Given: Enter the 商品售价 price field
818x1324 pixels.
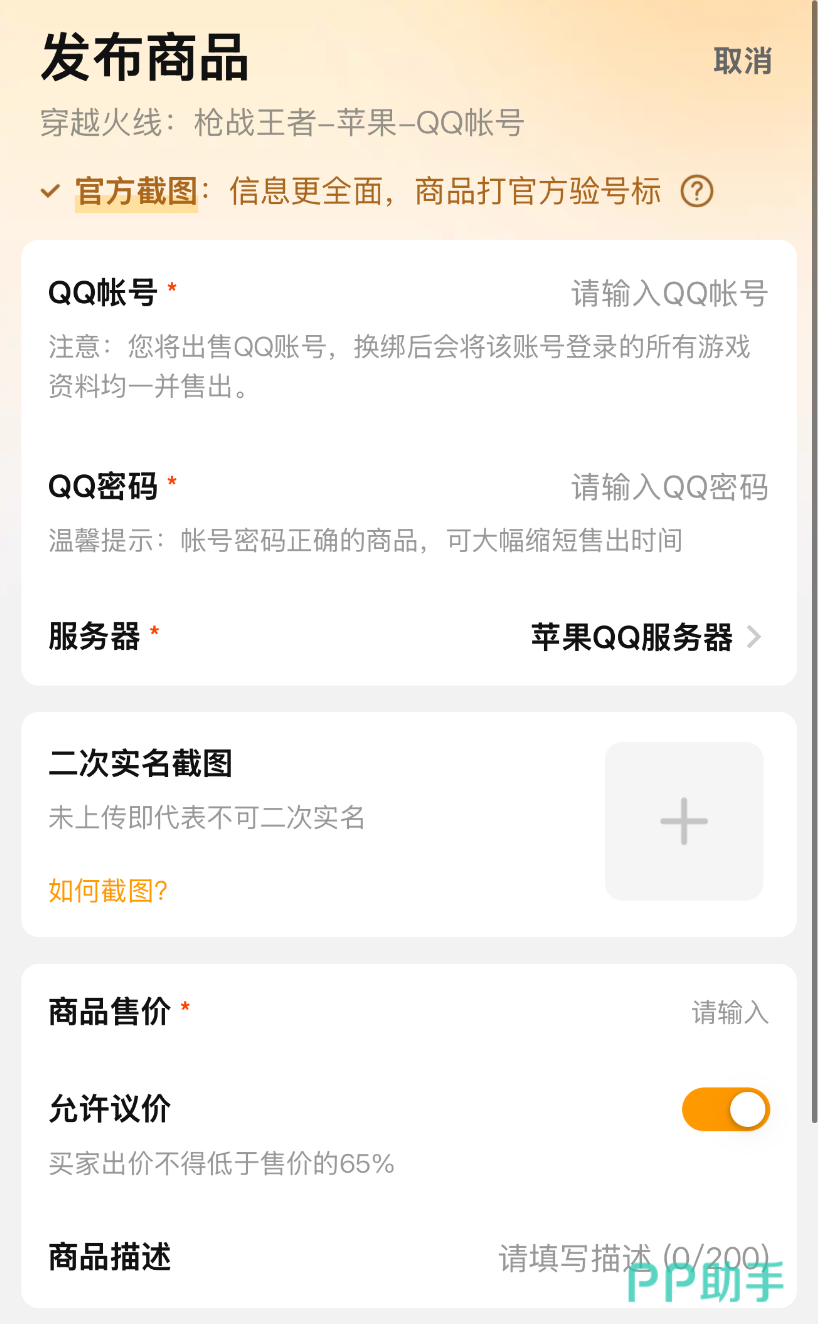Looking at the screenshot, I should click(730, 1013).
